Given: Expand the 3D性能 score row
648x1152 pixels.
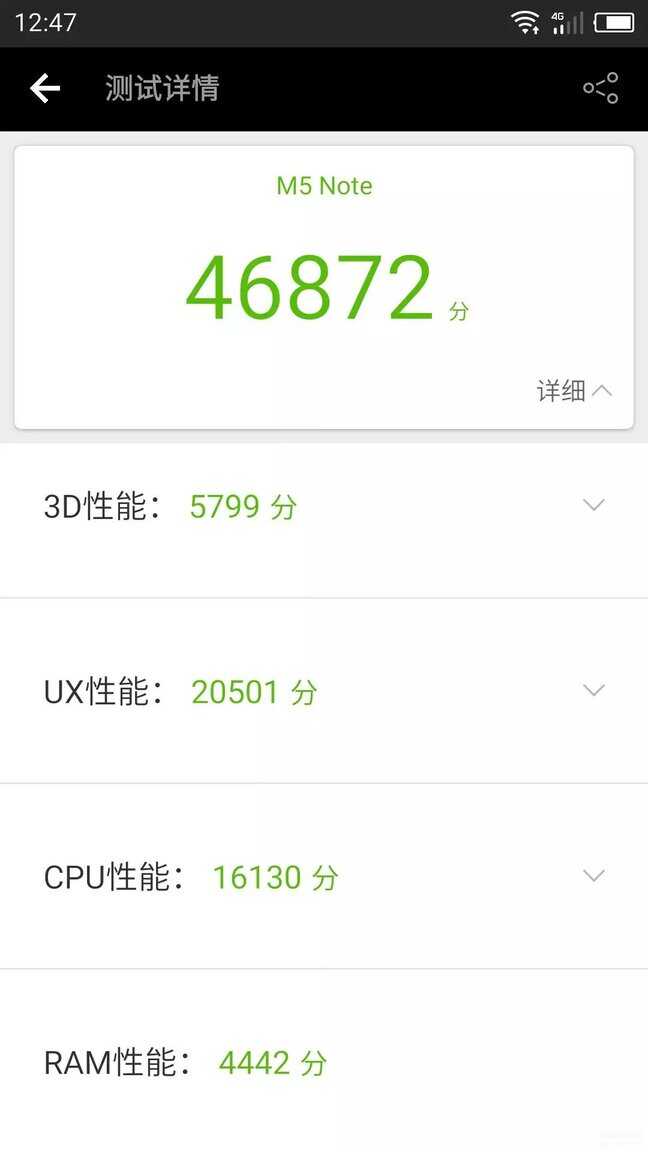Looking at the screenshot, I should point(323,506).
